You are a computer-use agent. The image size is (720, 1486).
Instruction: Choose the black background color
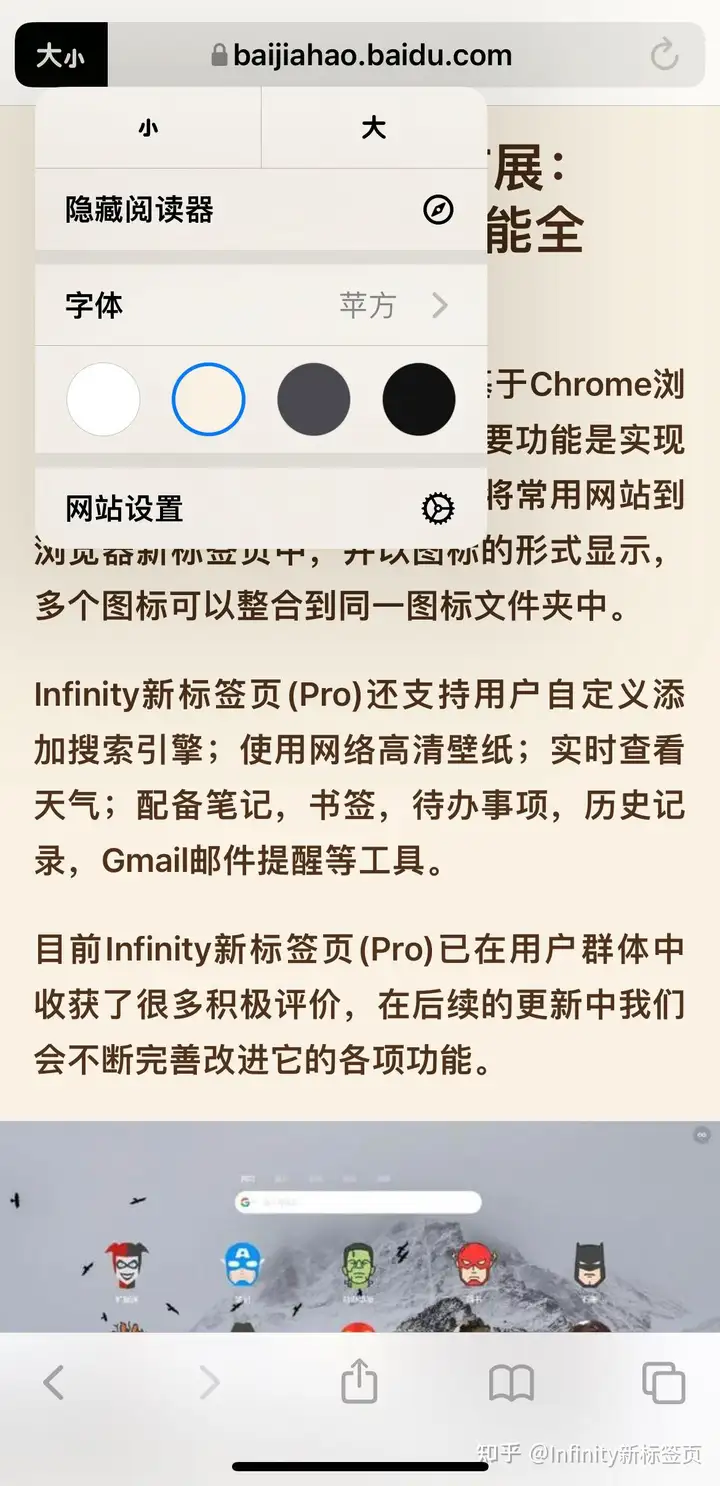click(x=419, y=399)
